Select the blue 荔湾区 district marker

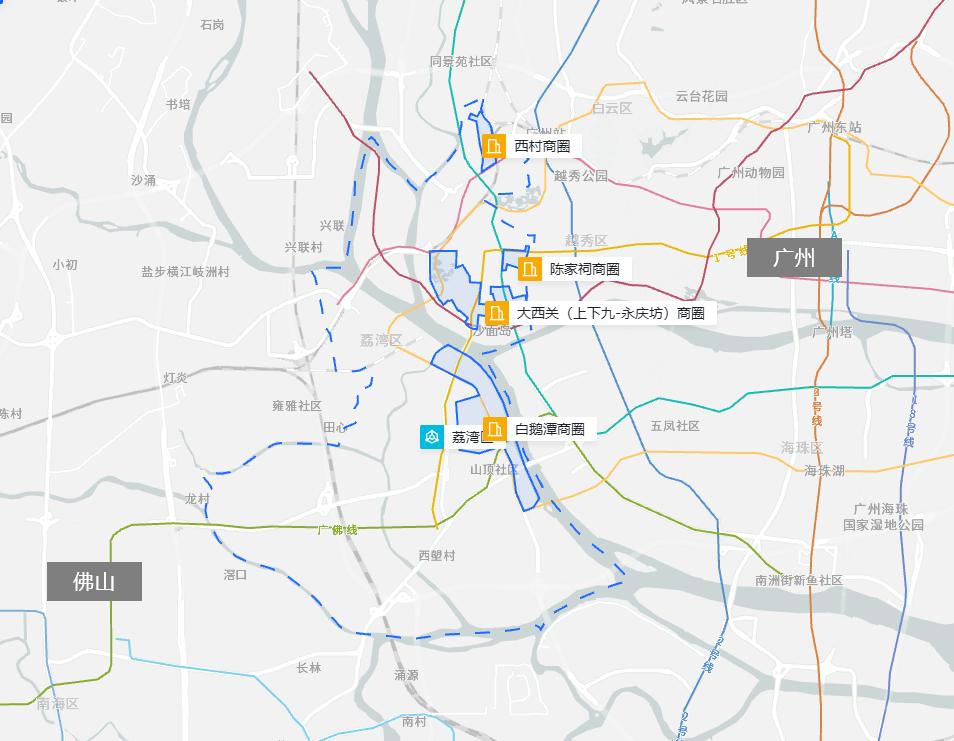pos(432,437)
